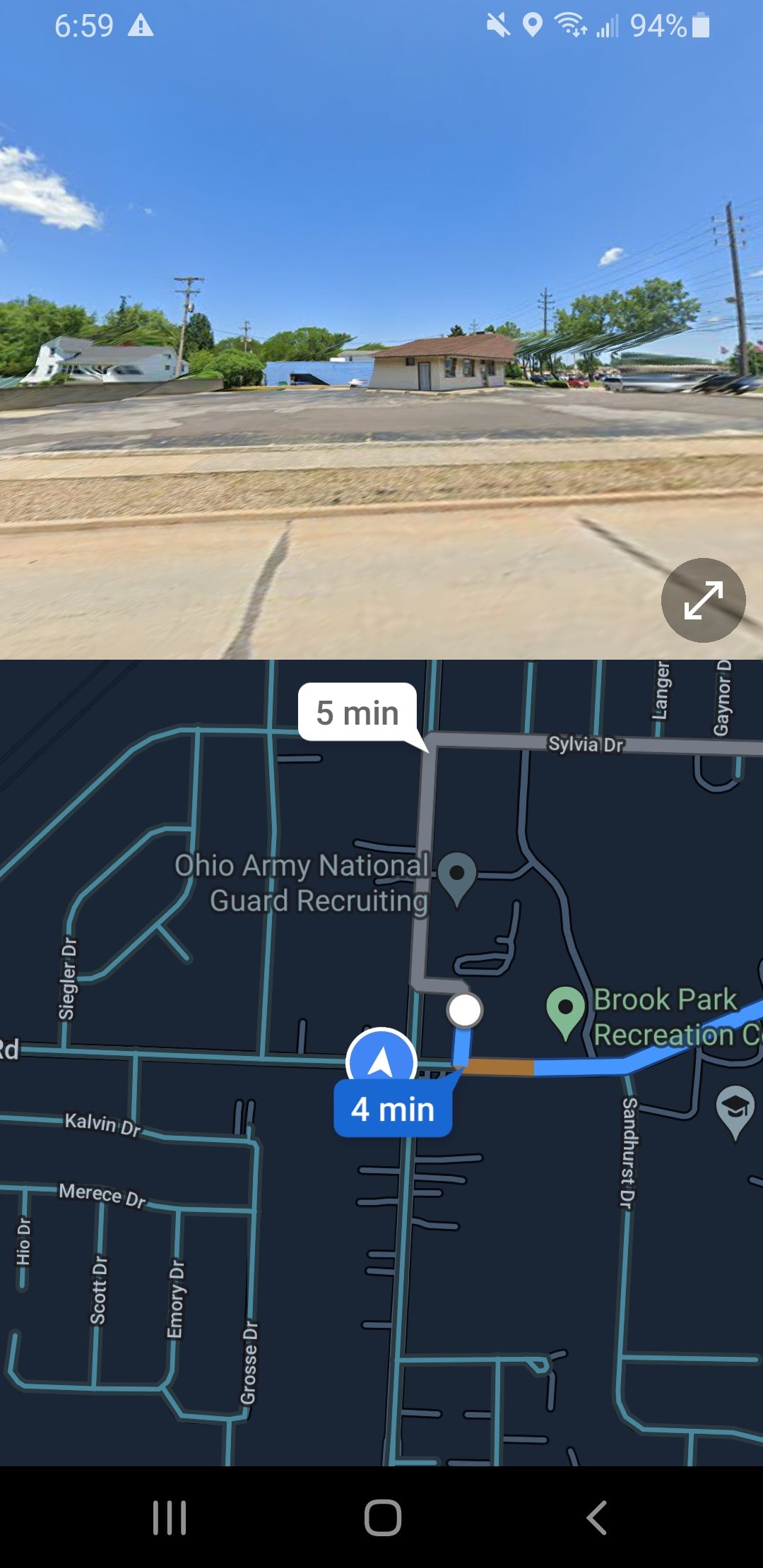Viewport: 763px width, 1568px height.
Task: Go back with system back button
Action: [x=596, y=1517]
